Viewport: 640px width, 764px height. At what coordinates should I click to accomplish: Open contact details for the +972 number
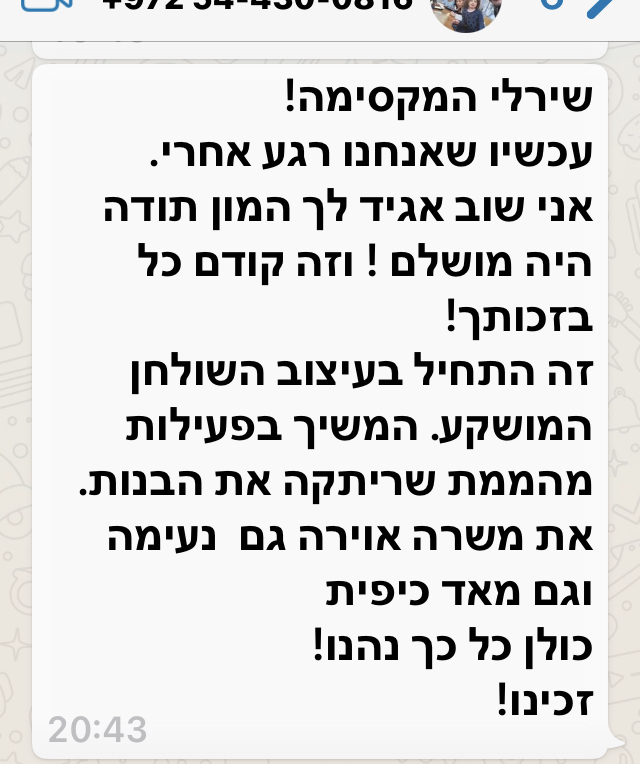(256, 6)
